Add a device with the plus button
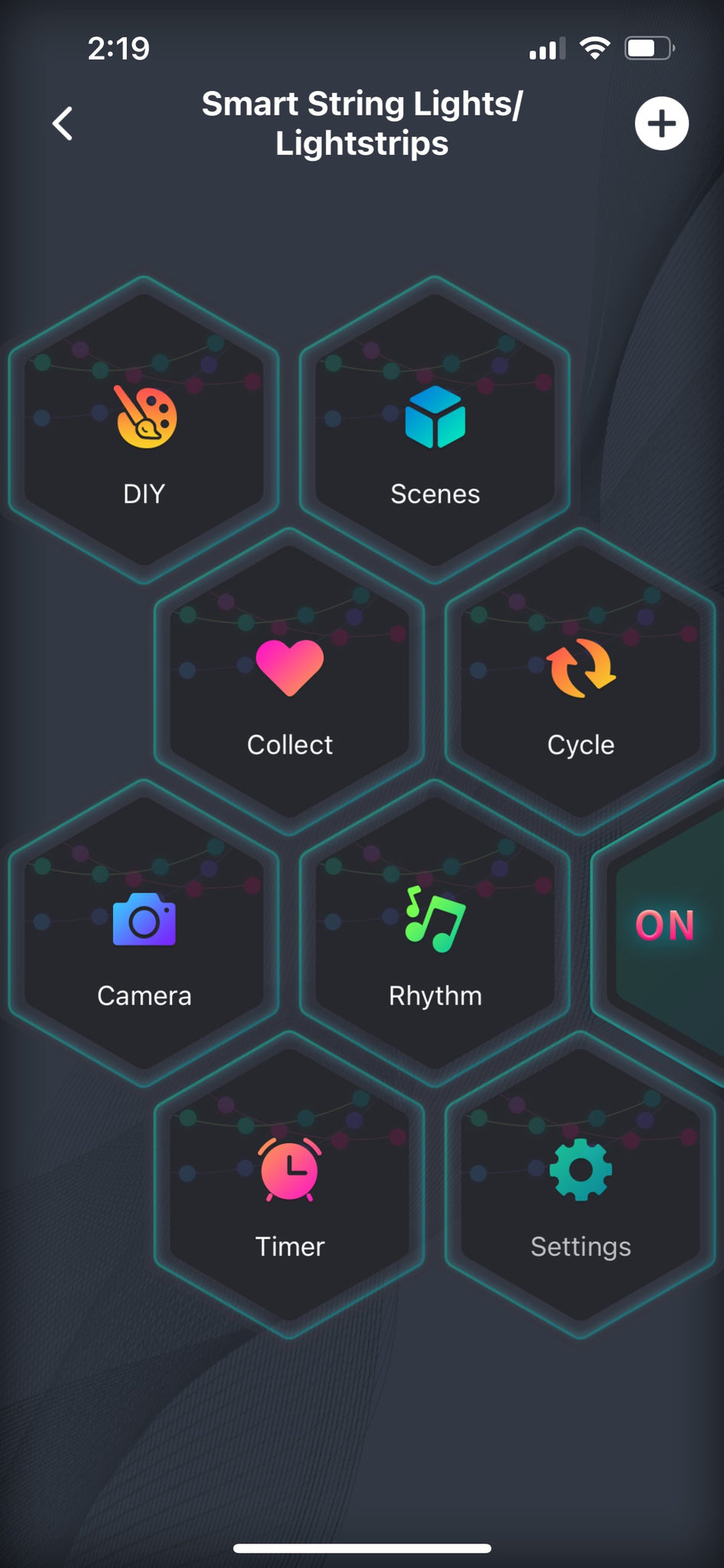Viewport: 724px width, 1568px height. (661, 123)
